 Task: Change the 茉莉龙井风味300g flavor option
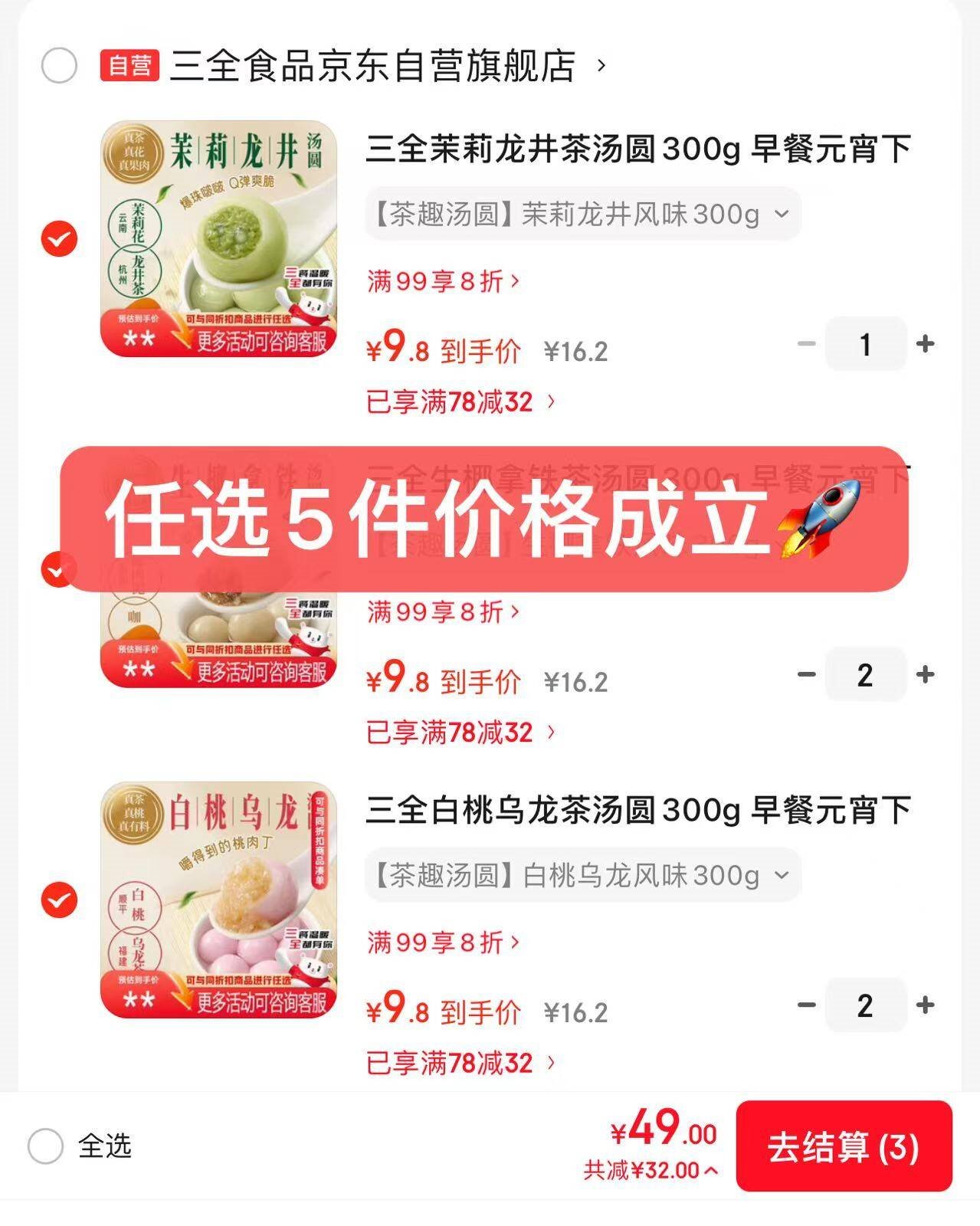582,214
